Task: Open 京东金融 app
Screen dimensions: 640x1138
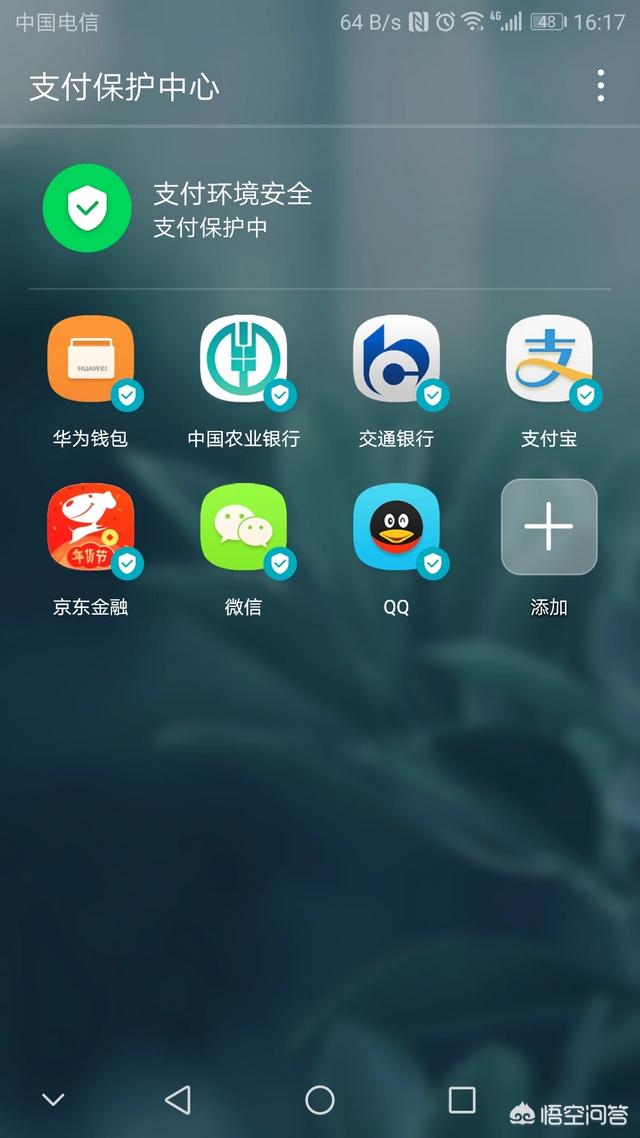Action: (x=90, y=527)
